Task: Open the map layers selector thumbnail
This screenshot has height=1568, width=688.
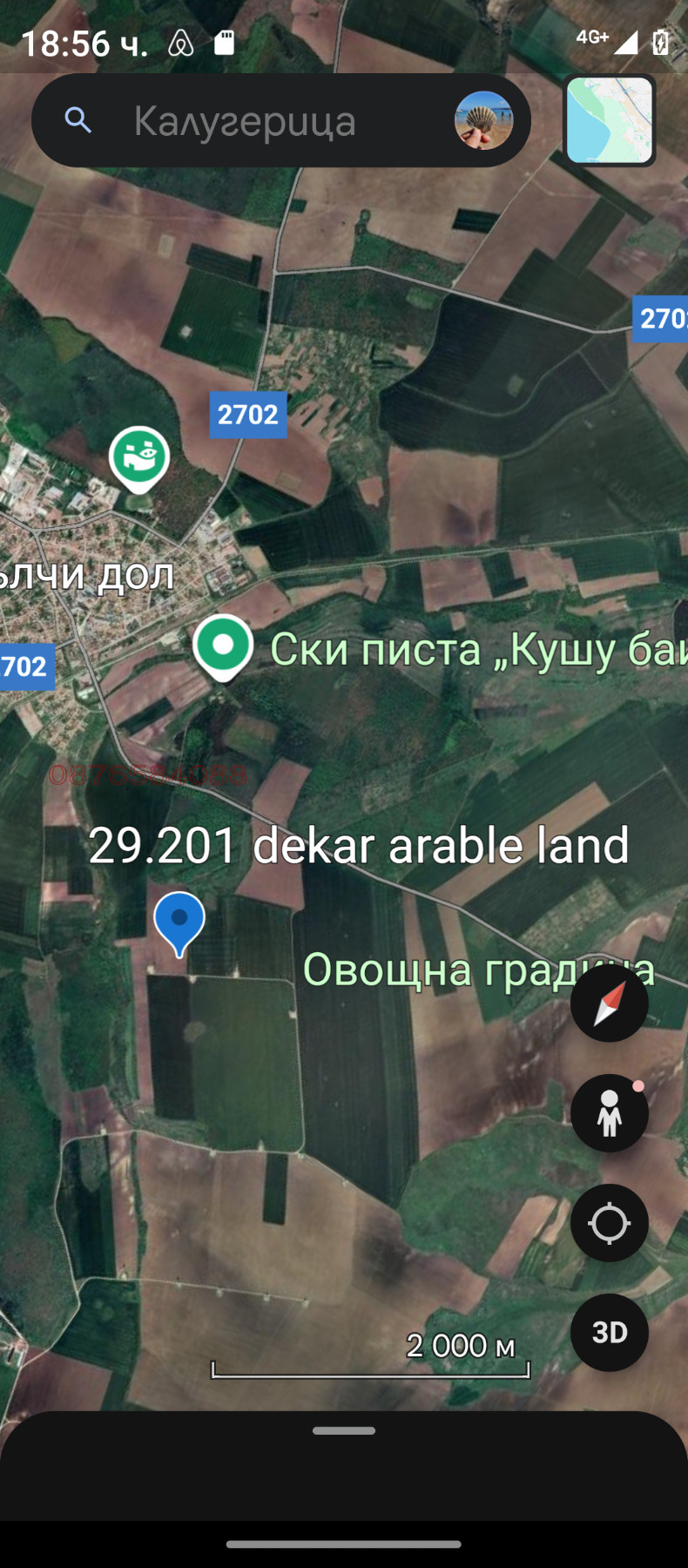Action: [x=610, y=119]
